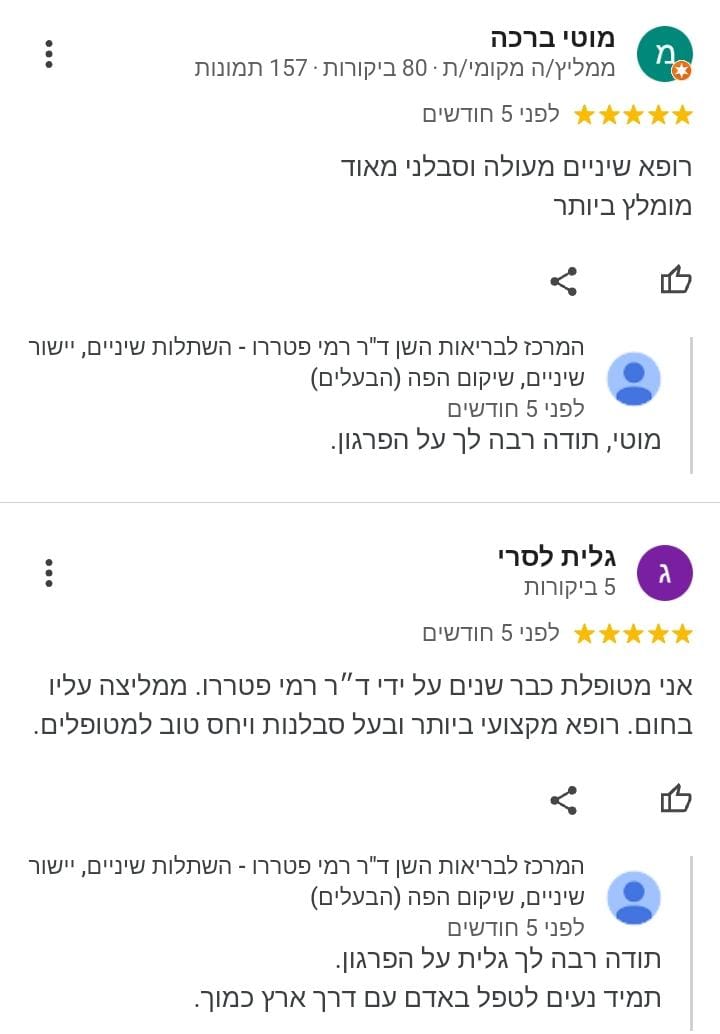Open גלית לסרי's reviewer profile
This screenshot has width=720, height=1034.
coord(664,573)
